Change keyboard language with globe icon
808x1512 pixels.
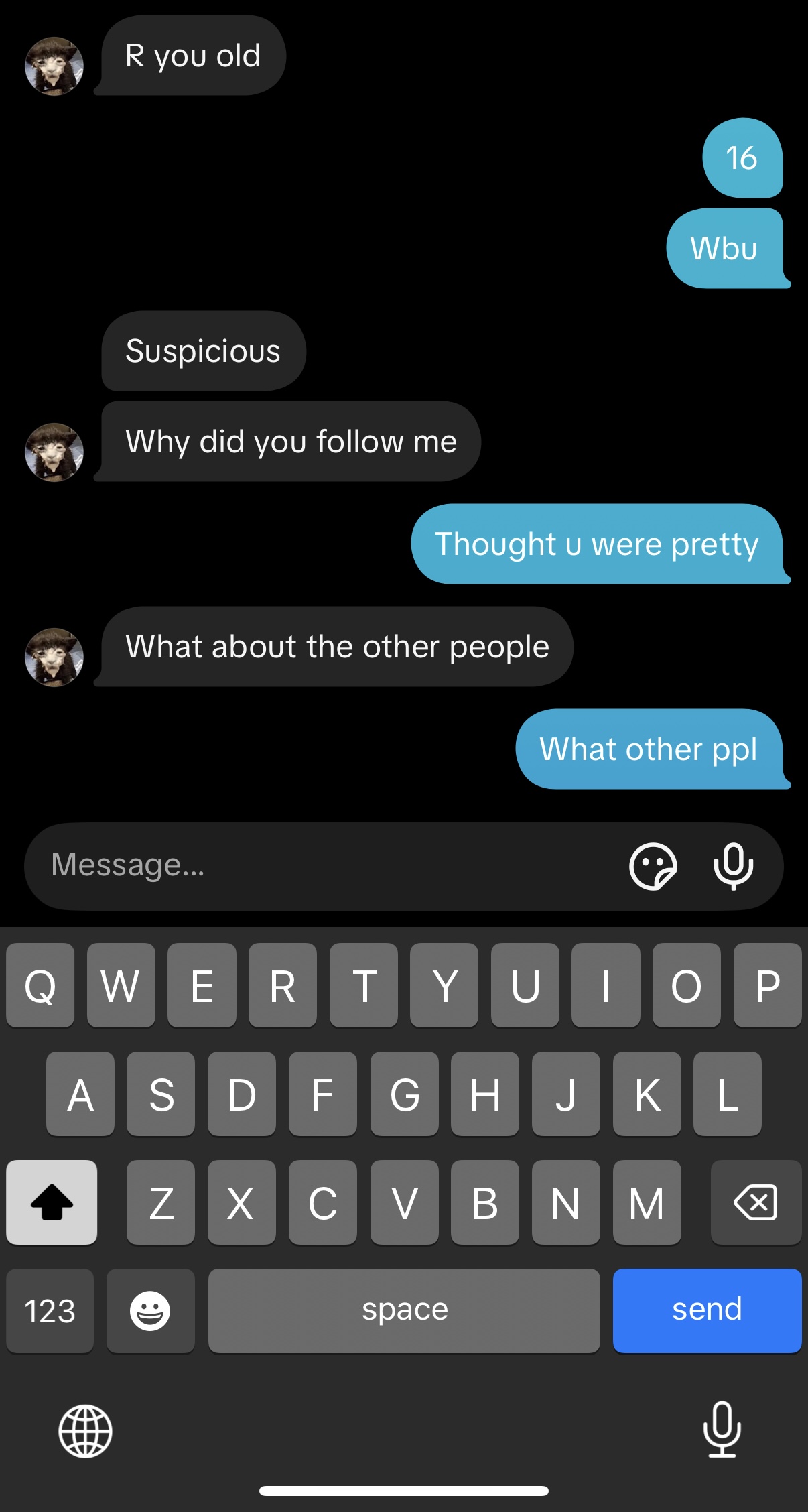85,1431
